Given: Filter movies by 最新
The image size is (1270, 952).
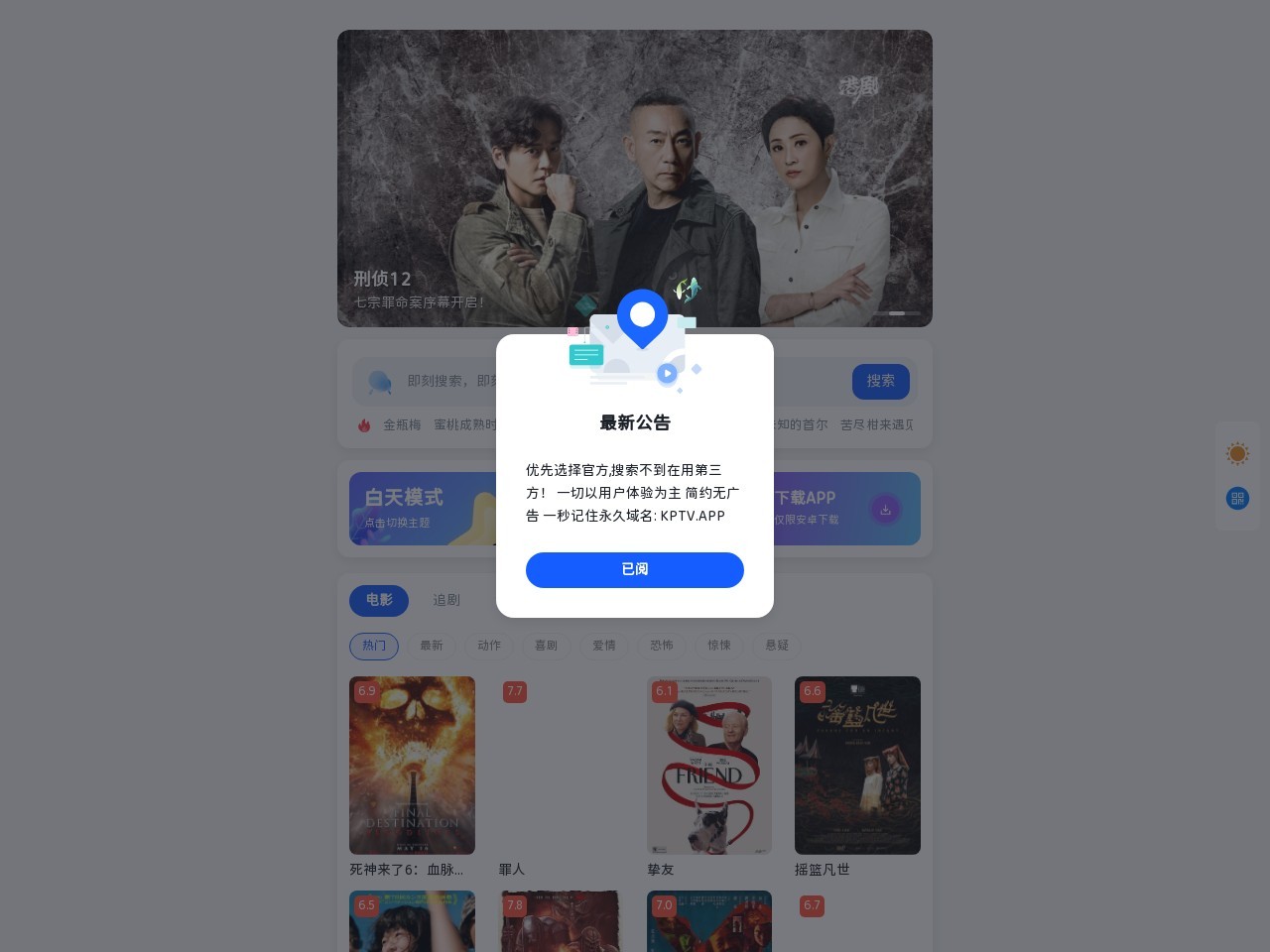Looking at the screenshot, I should (432, 646).
